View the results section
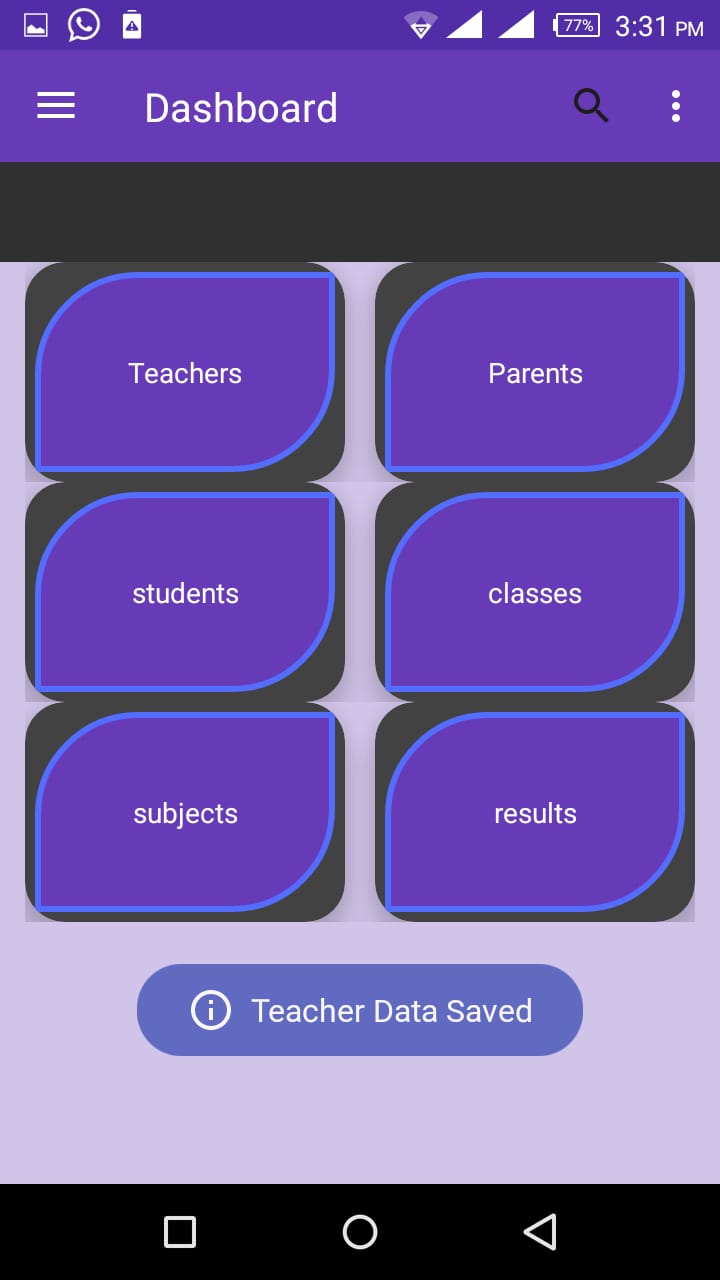Viewport: 720px width, 1280px height. [535, 813]
